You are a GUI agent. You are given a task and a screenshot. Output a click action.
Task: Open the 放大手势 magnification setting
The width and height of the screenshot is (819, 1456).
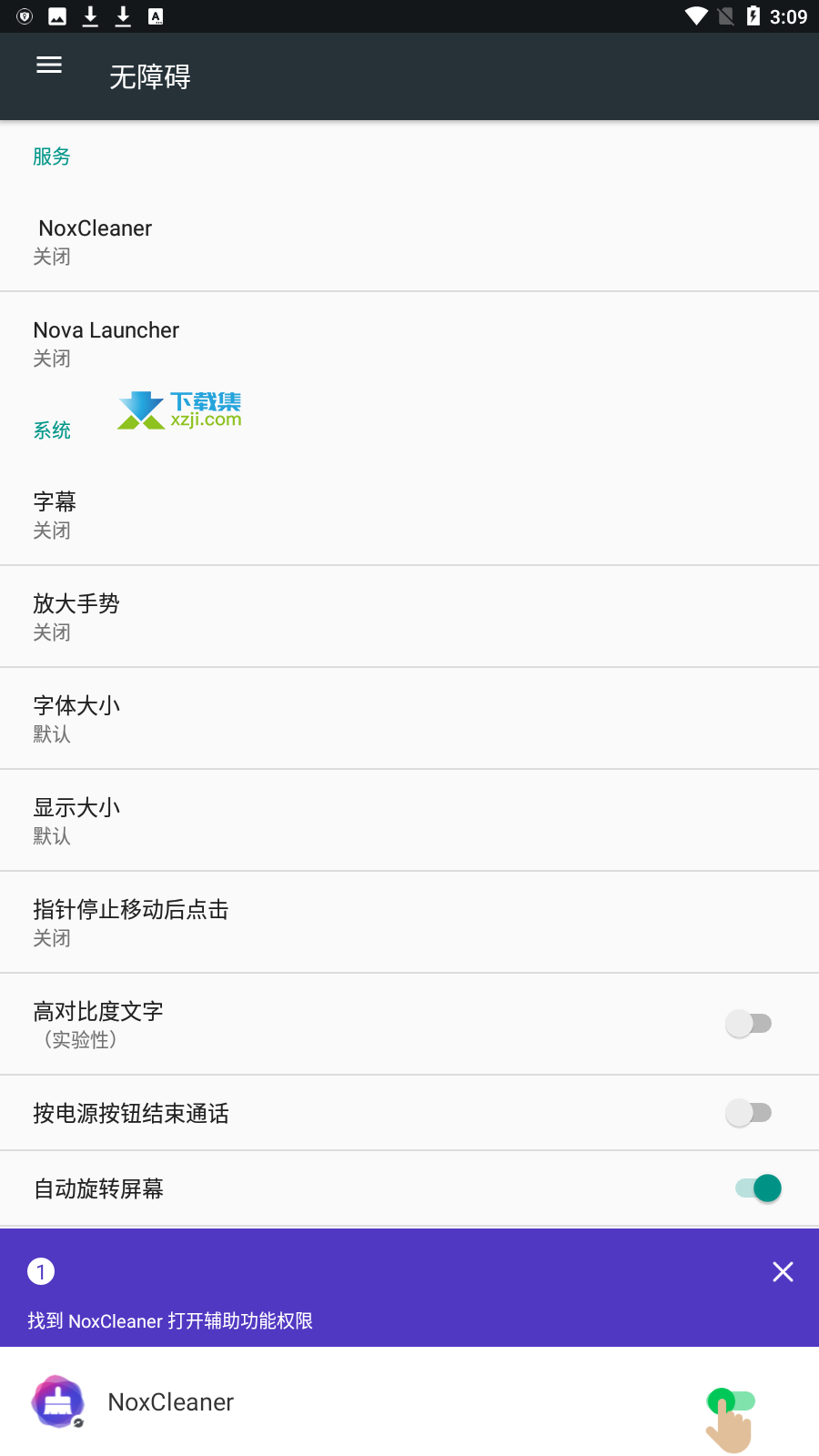[x=409, y=617]
